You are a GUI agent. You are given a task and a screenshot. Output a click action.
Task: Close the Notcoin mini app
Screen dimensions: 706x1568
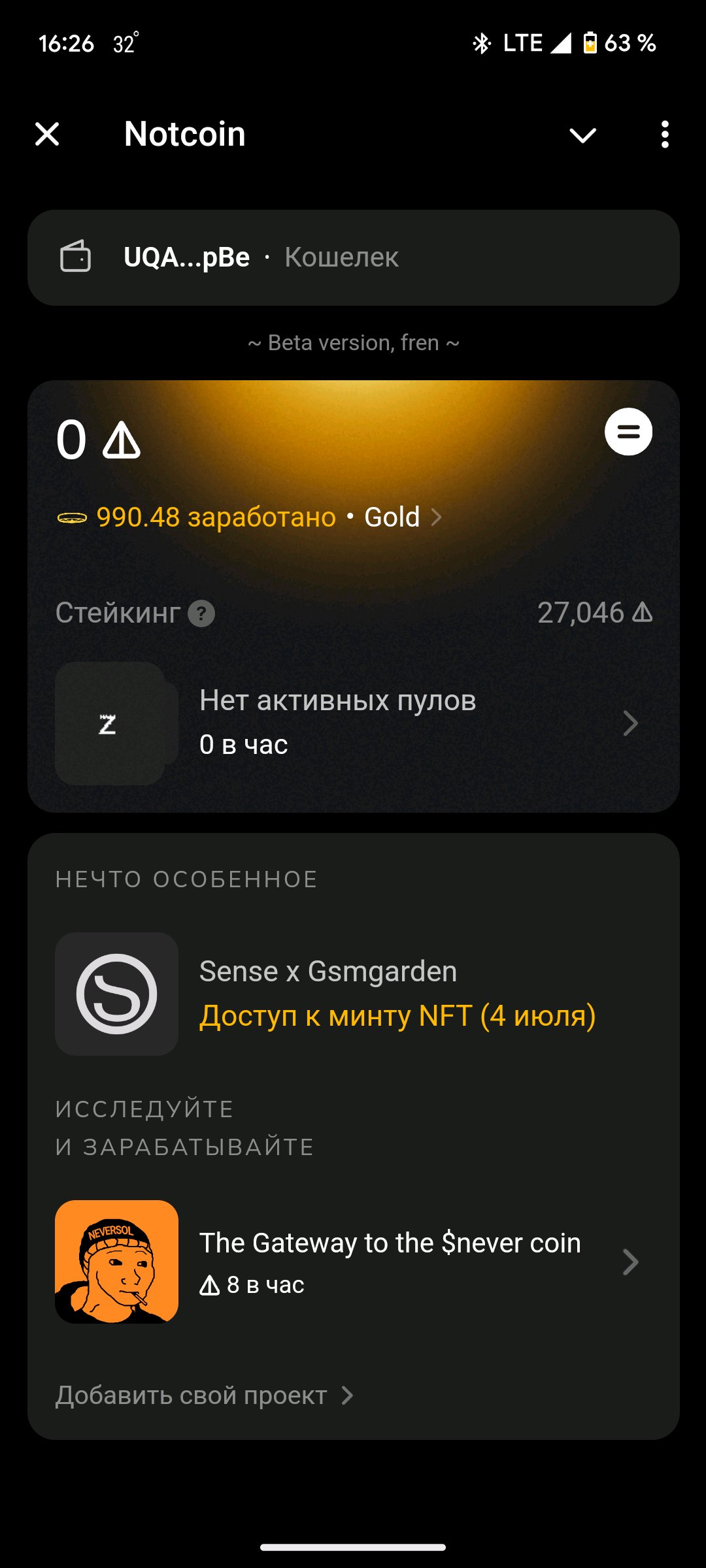tap(47, 135)
